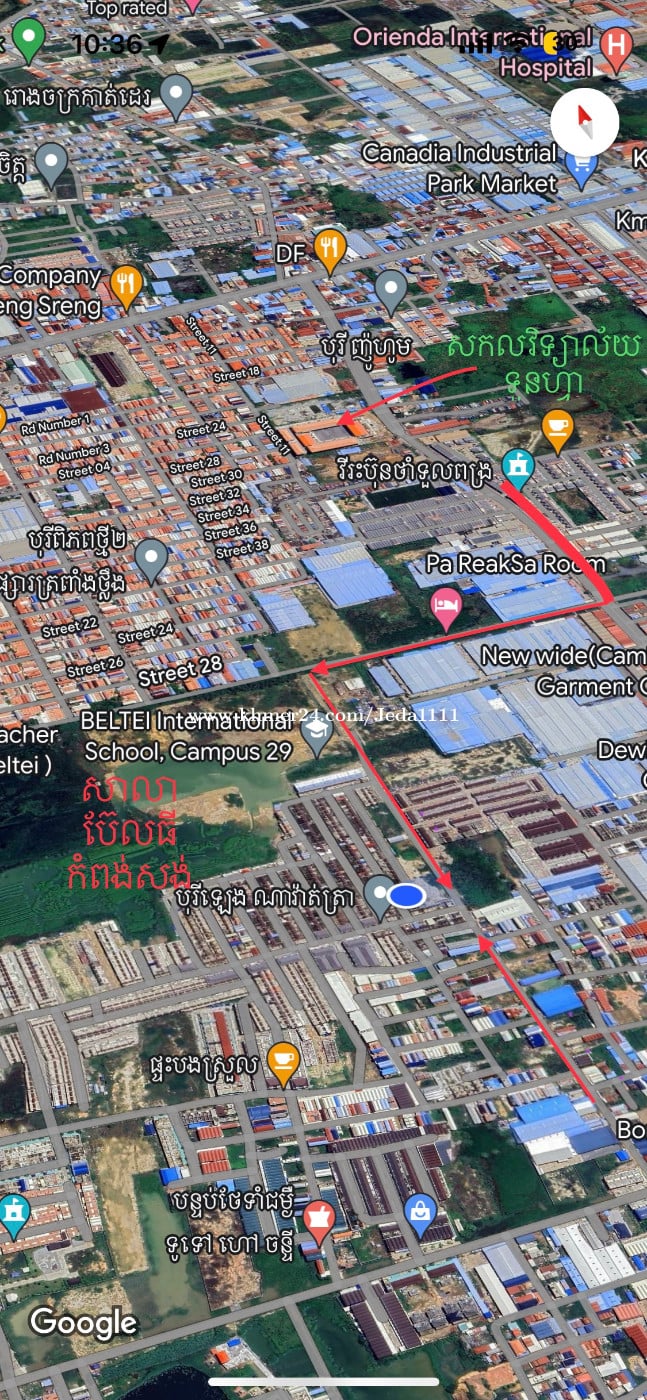Select the Company Seng Sreng restaurant pin
Image resolution: width=647 pixels, height=1400 pixels.
point(125,283)
